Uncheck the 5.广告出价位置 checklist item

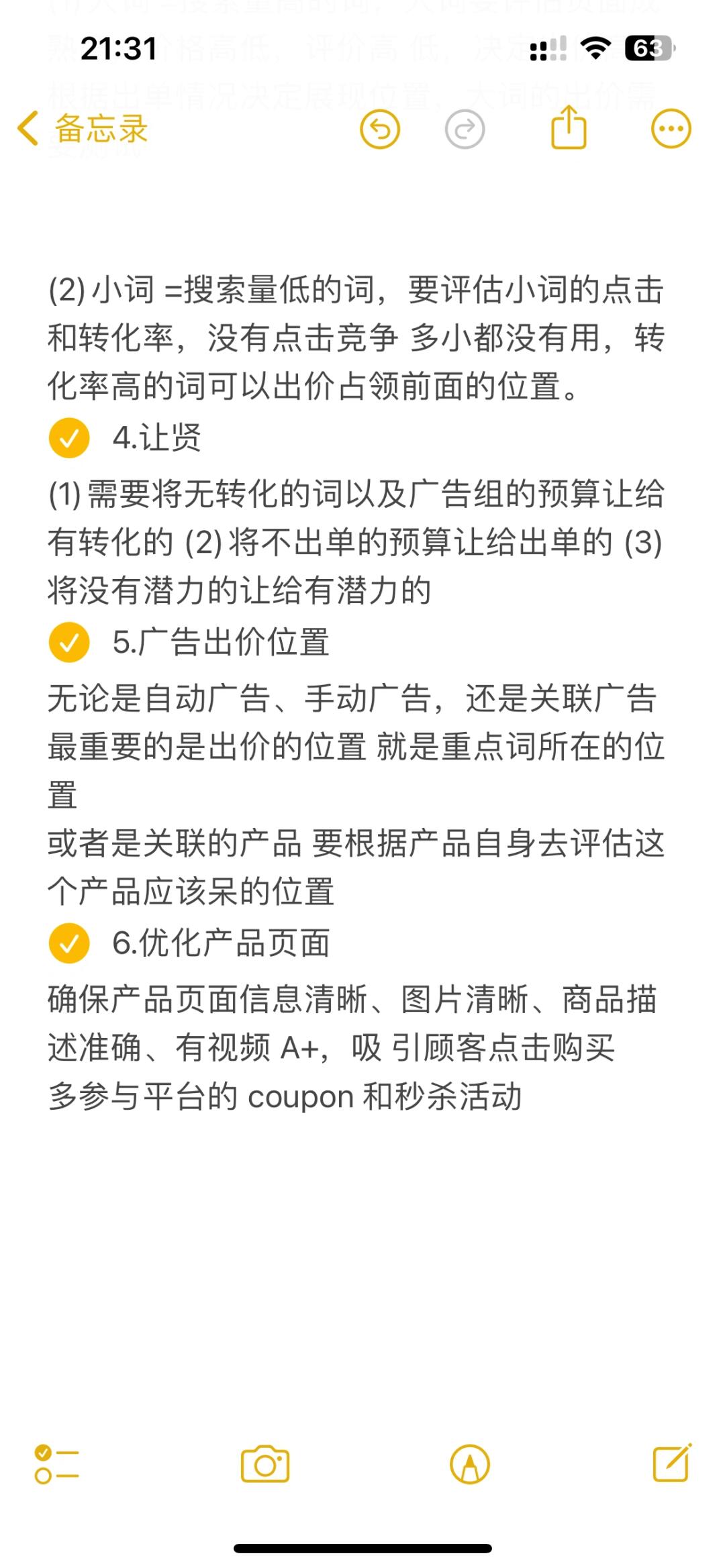coord(69,642)
